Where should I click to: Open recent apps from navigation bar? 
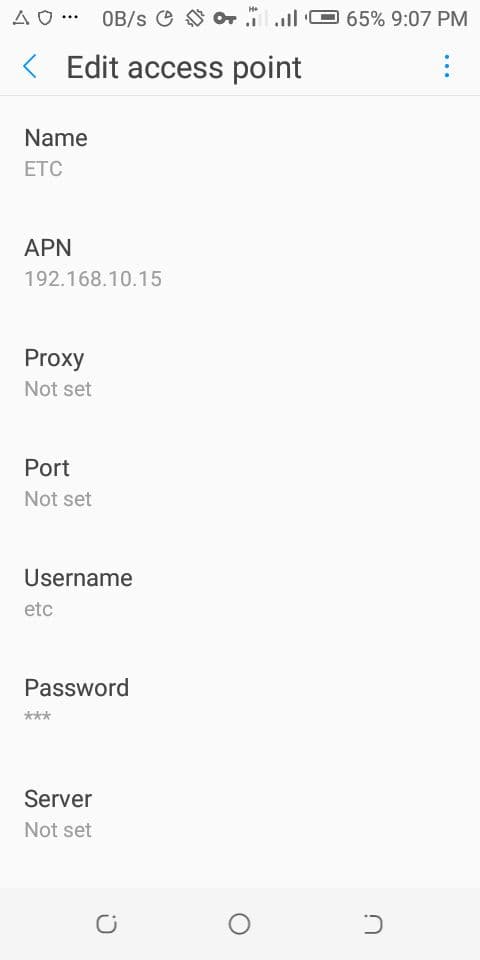click(x=107, y=924)
